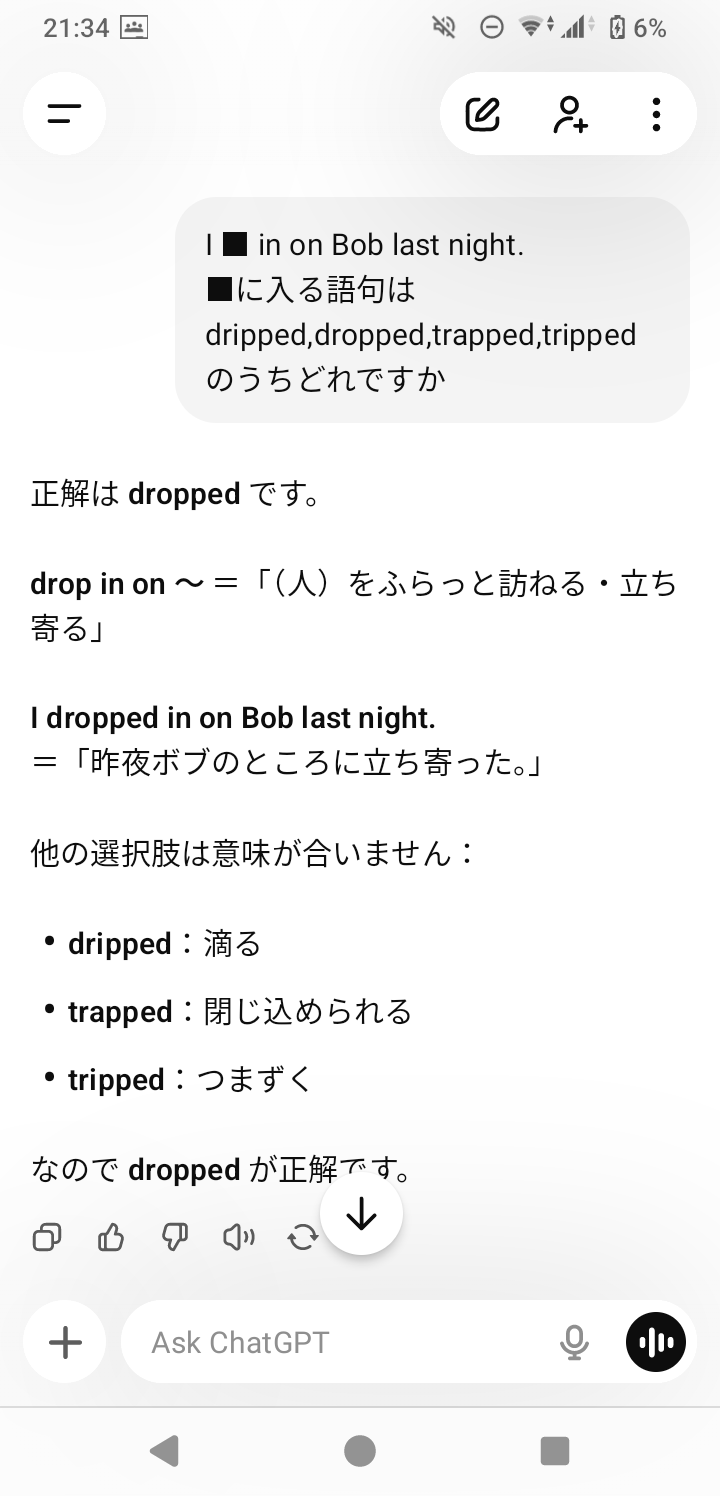Viewport: 720px width, 1496px height.
Task: Open the three-dot overflow menu
Action: click(x=656, y=114)
